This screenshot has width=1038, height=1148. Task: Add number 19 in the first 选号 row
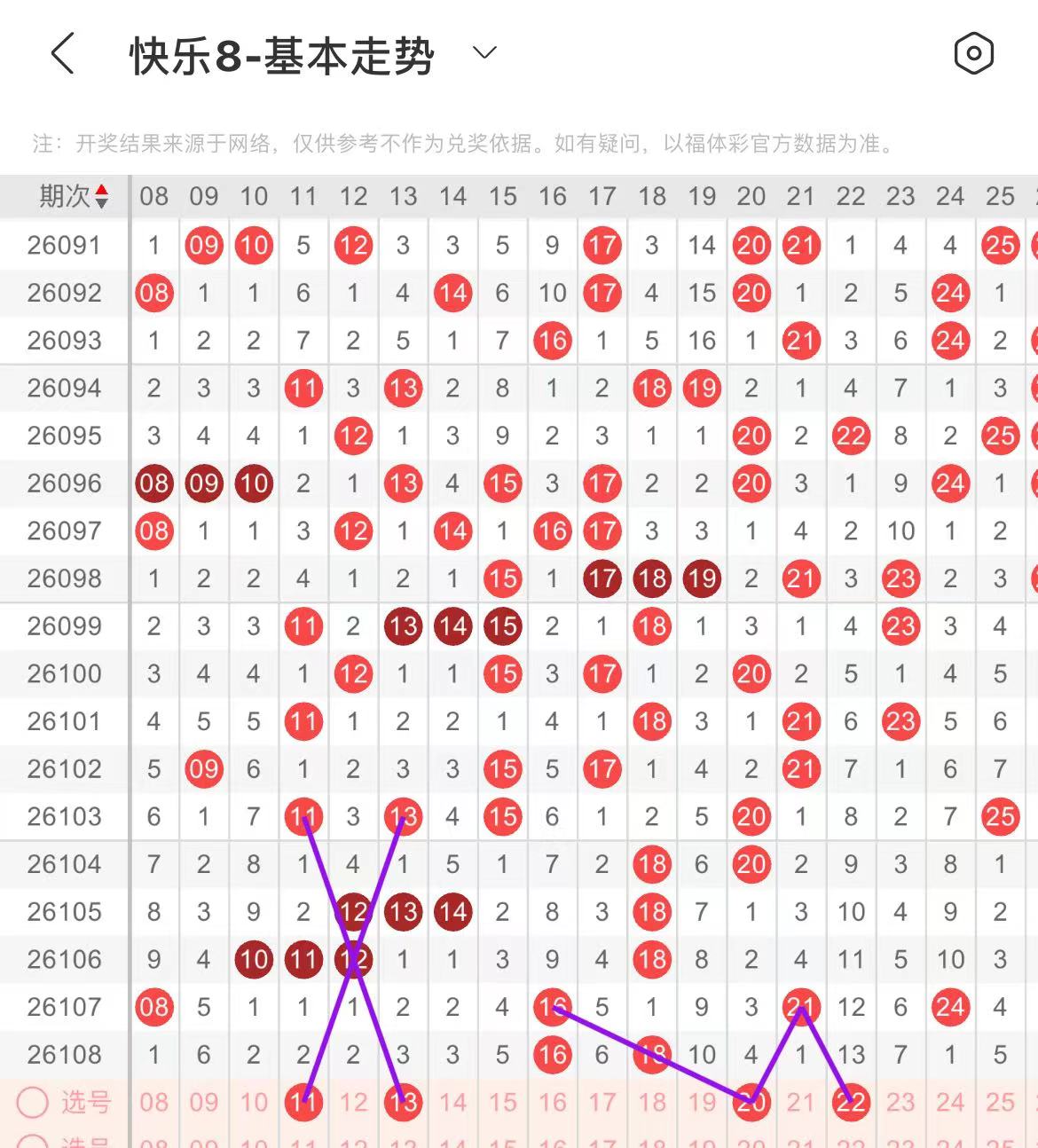pos(702,1103)
